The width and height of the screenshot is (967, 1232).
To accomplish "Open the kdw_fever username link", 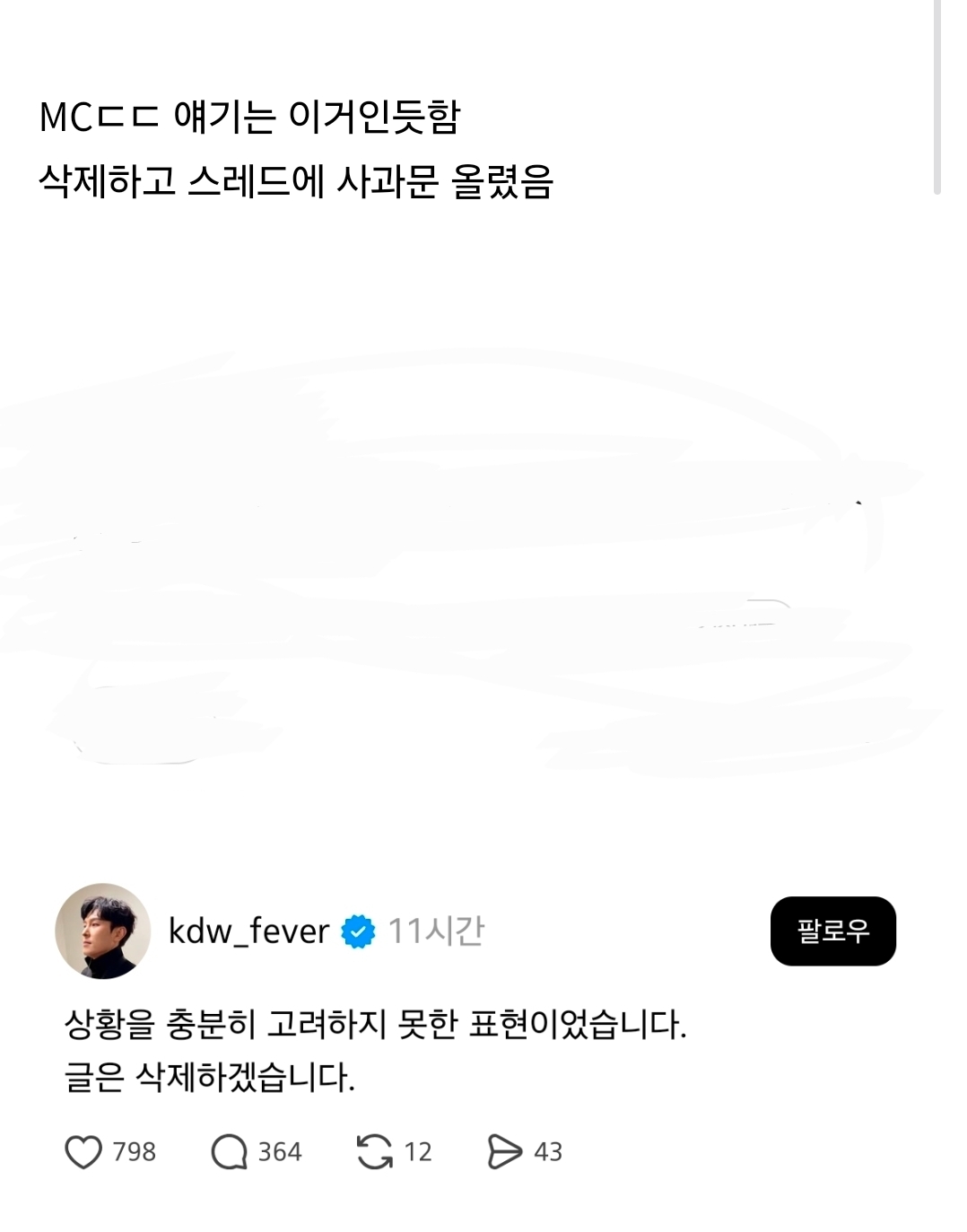I will click(x=248, y=931).
